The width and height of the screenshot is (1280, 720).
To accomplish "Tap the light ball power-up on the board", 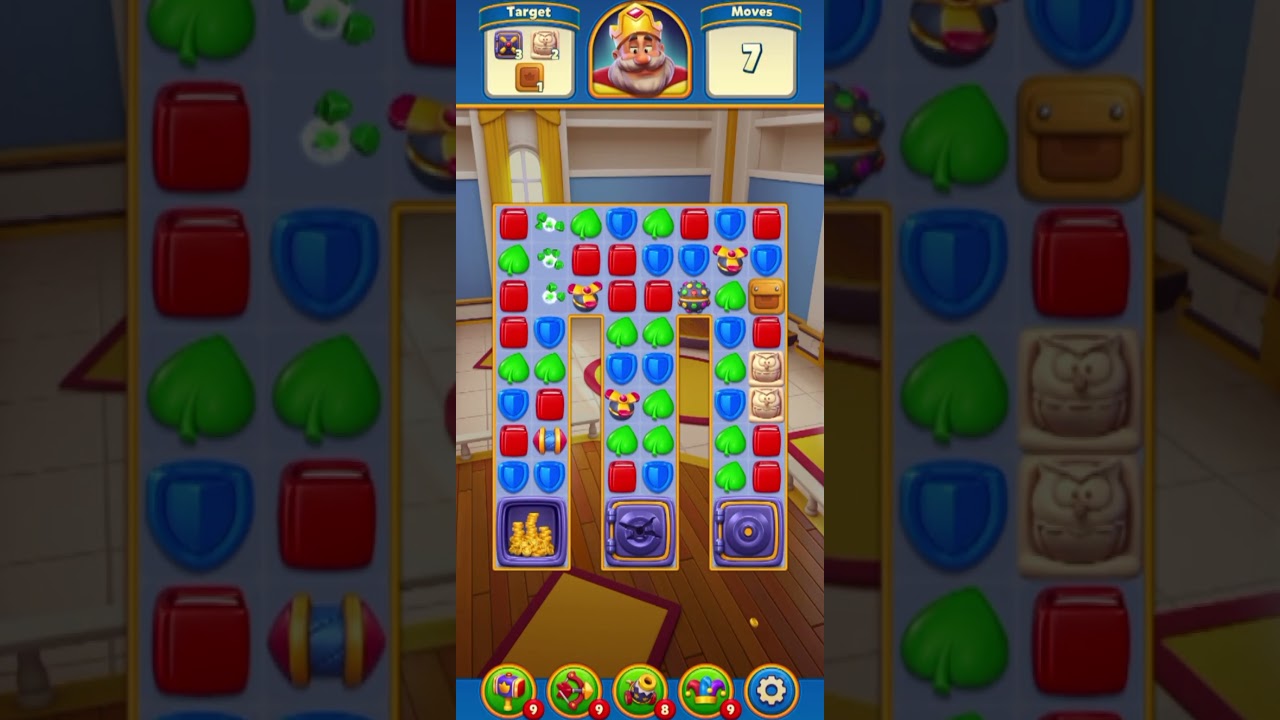I will pos(694,296).
